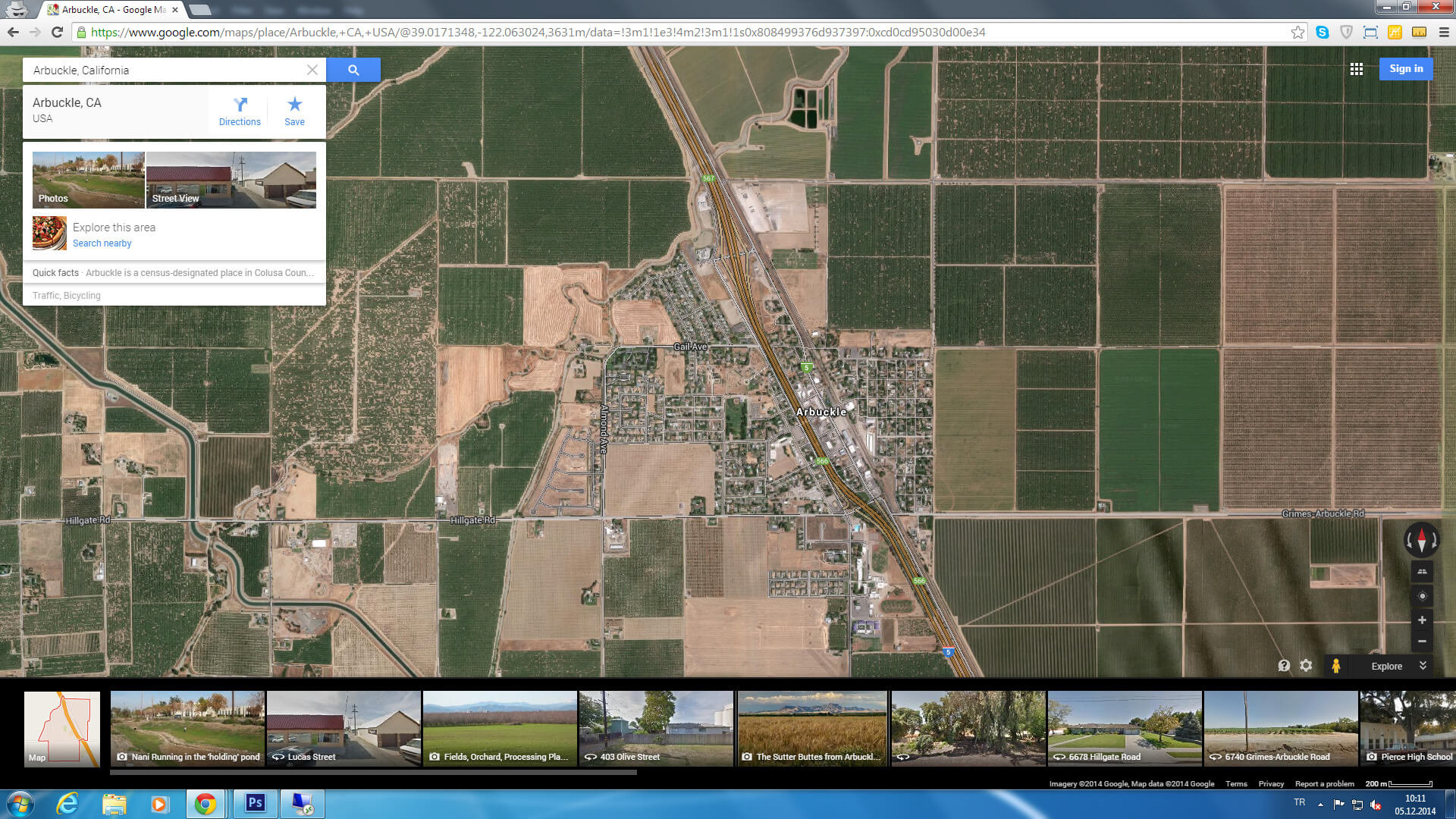
Task: Zoom in with the plus button
Action: pos(1422,620)
